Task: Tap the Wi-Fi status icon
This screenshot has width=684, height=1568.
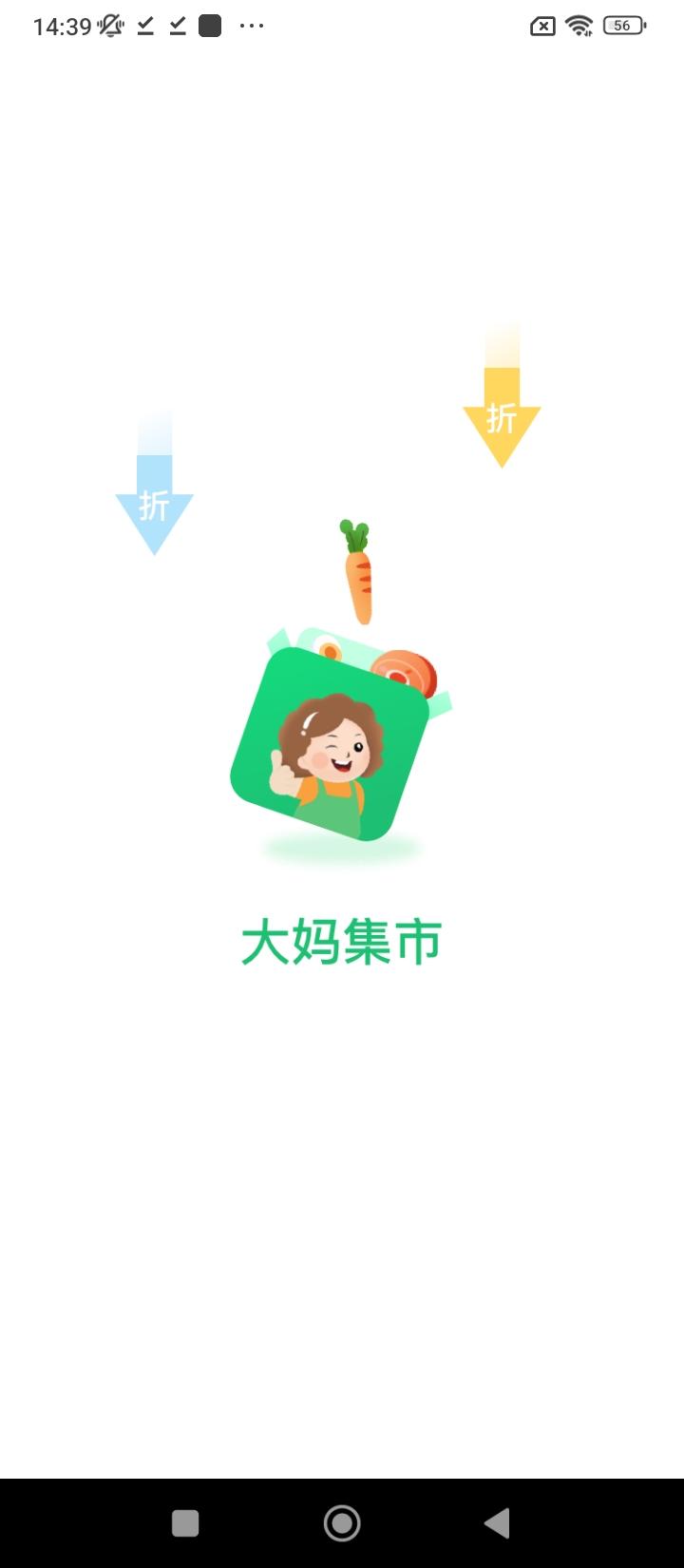Action: click(x=580, y=26)
